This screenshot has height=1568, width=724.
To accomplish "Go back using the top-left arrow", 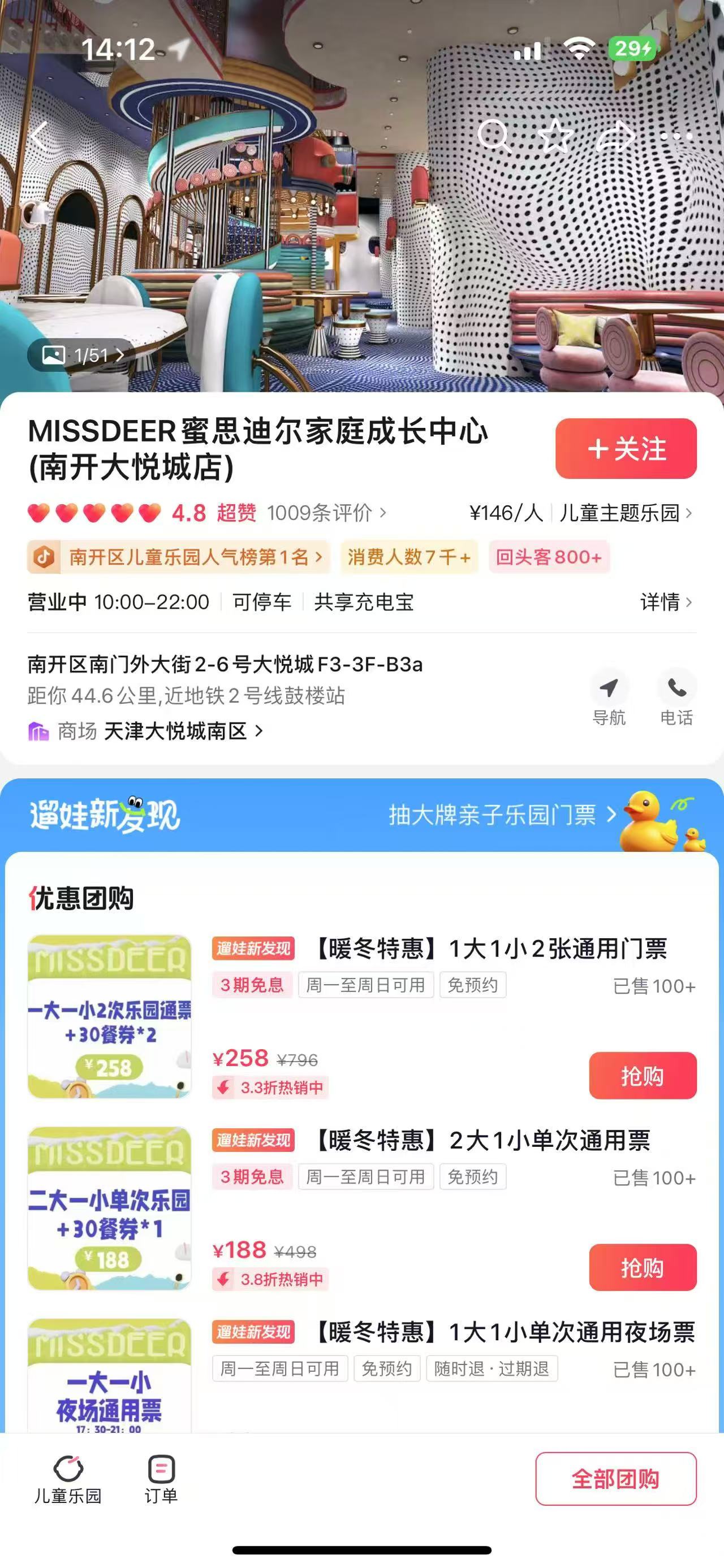I will click(40, 135).
